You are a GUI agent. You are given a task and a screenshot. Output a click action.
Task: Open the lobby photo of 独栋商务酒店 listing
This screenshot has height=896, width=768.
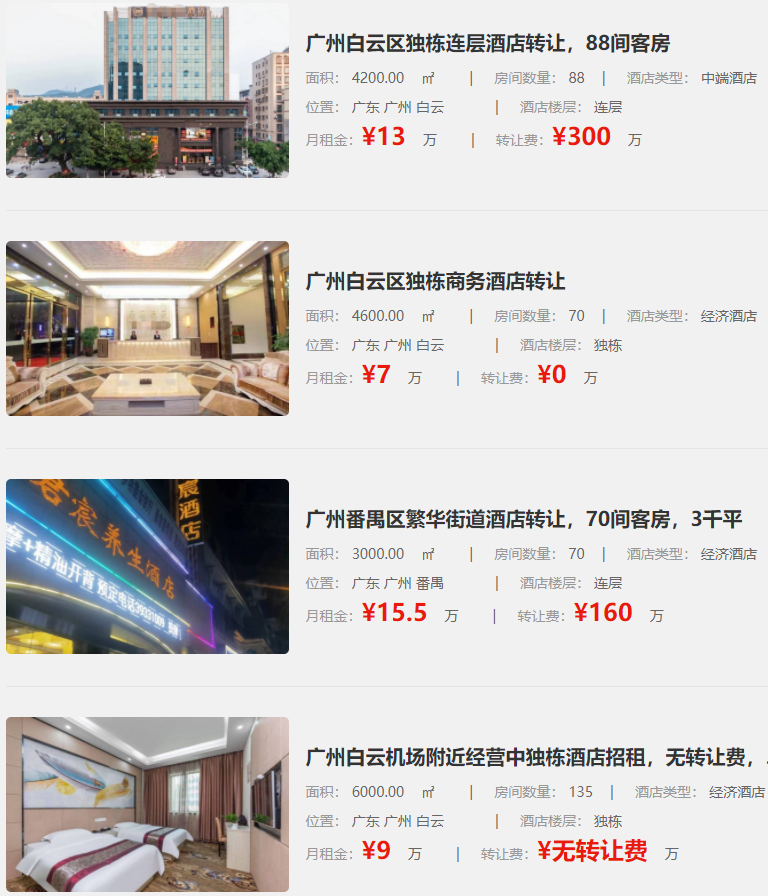pyautogui.click(x=147, y=328)
